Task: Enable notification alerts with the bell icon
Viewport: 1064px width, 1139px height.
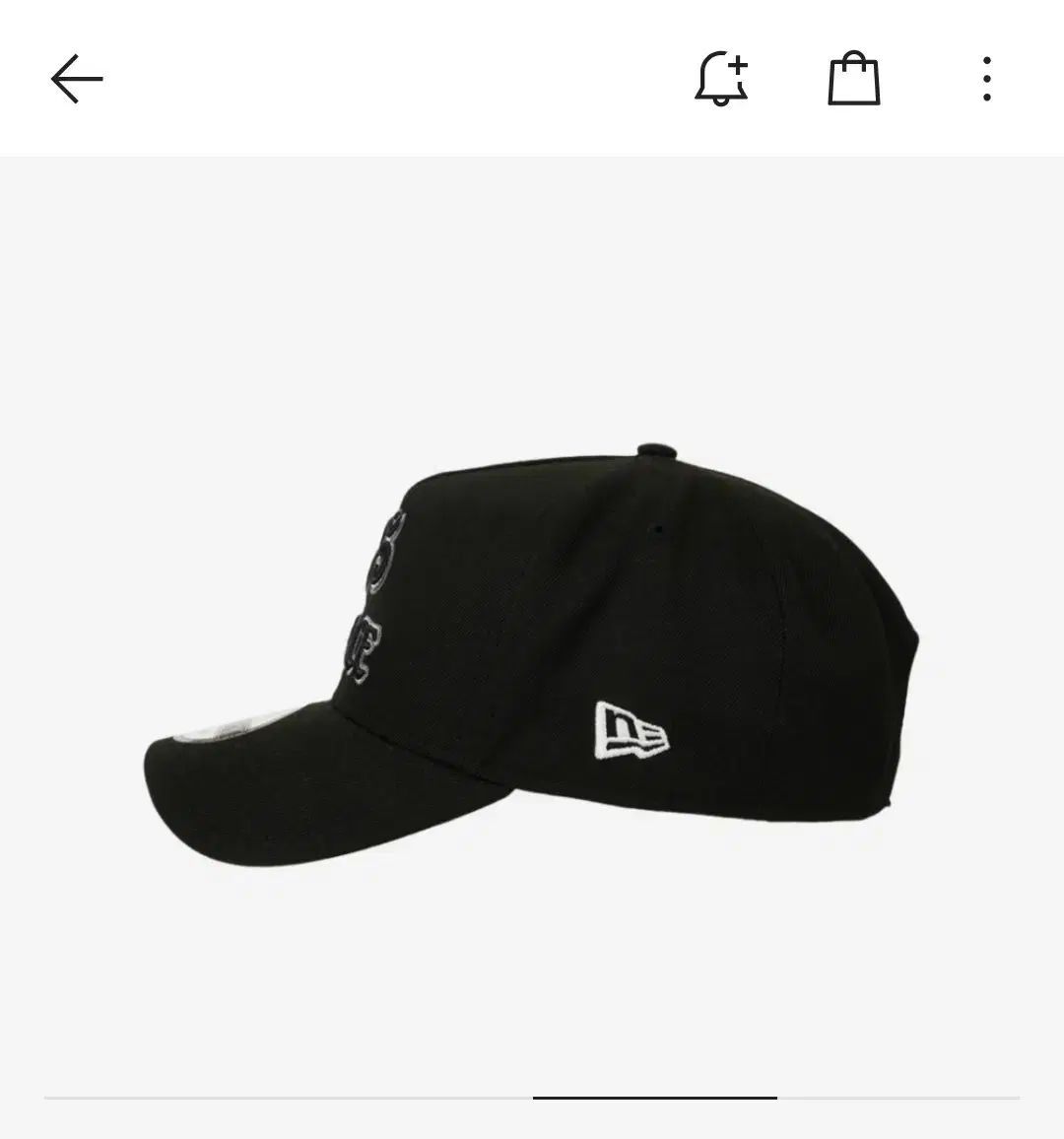Action: click(x=722, y=79)
